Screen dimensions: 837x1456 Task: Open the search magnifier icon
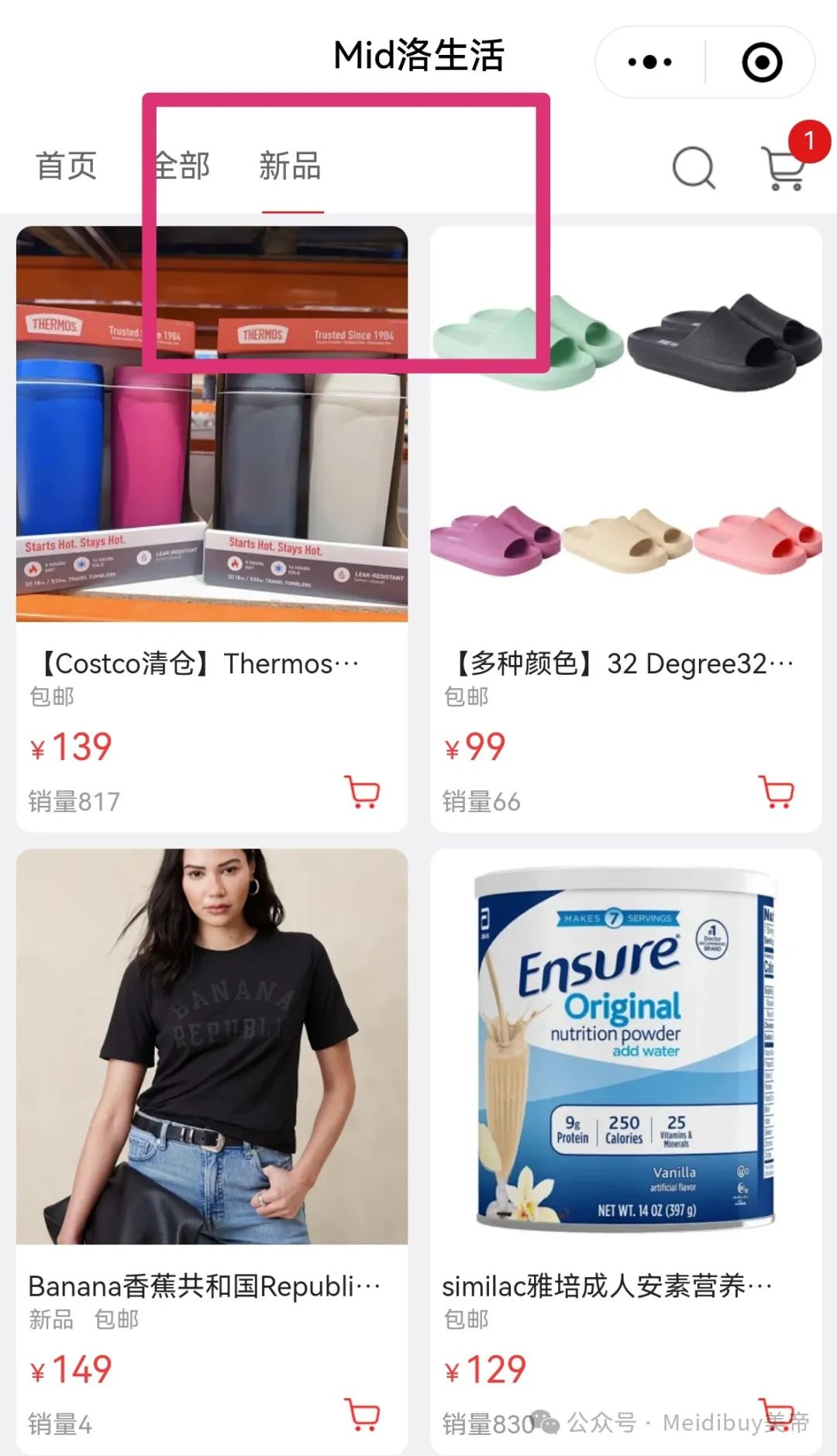pyautogui.click(x=694, y=167)
